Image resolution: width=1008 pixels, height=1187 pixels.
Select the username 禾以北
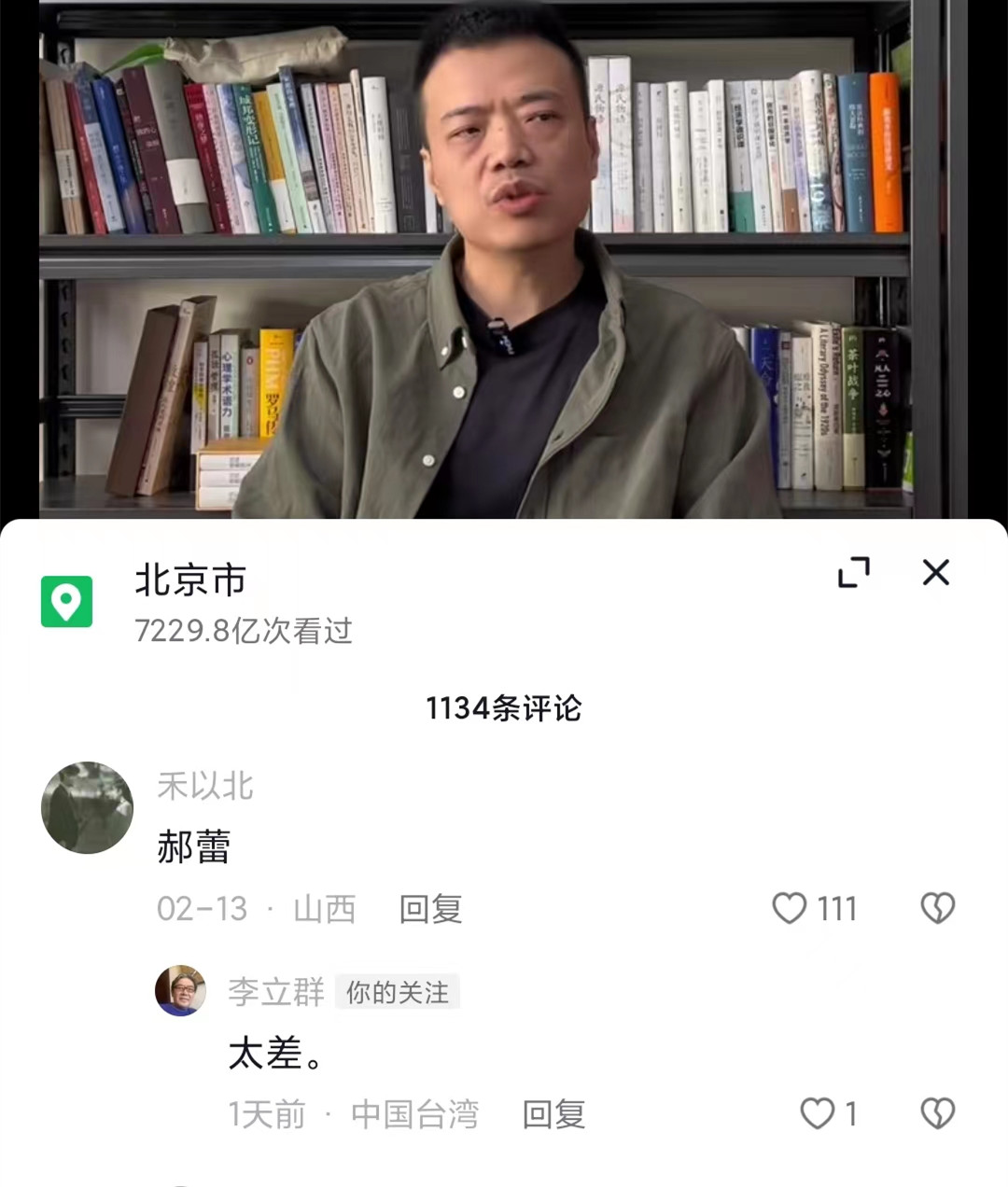point(205,786)
